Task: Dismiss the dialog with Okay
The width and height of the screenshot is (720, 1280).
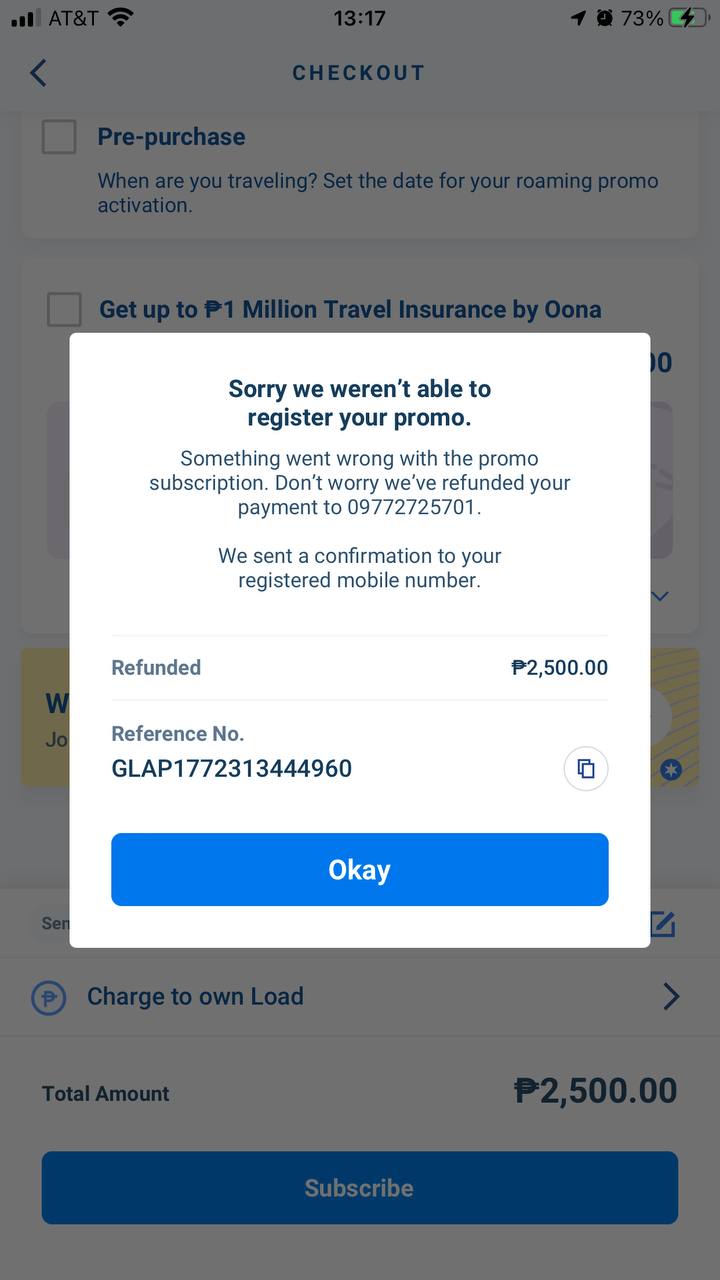Action: click(x=359, y=869)
